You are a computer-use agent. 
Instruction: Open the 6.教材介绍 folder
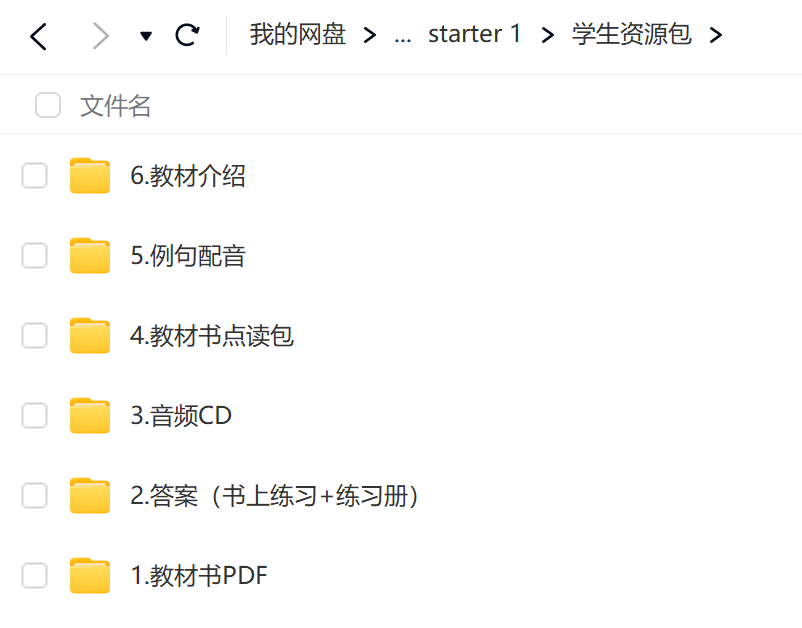point(188,176)
